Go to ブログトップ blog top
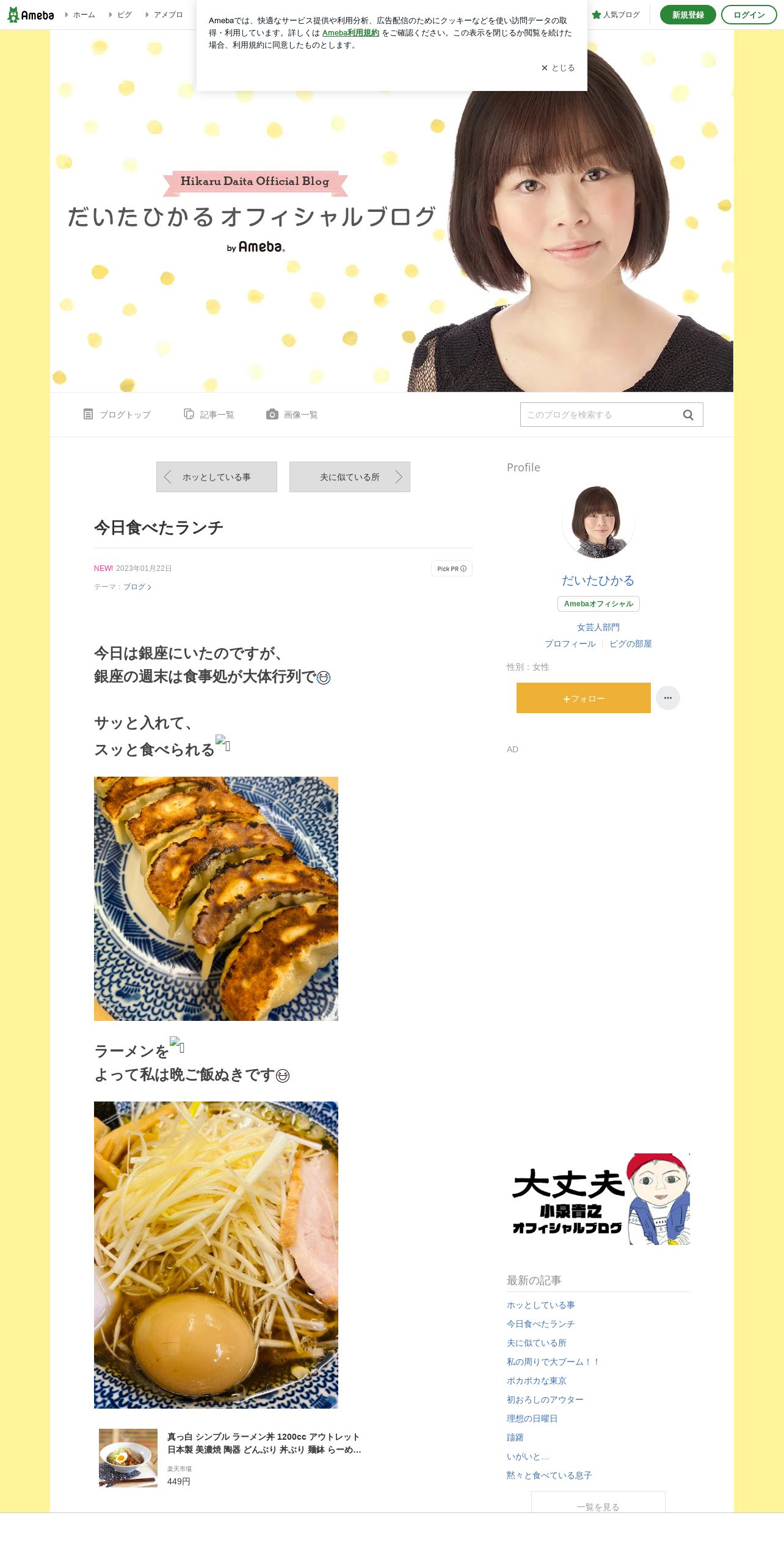Image resolution: width=784 pixels, height=1568 pixels. (x=117, y=415)
